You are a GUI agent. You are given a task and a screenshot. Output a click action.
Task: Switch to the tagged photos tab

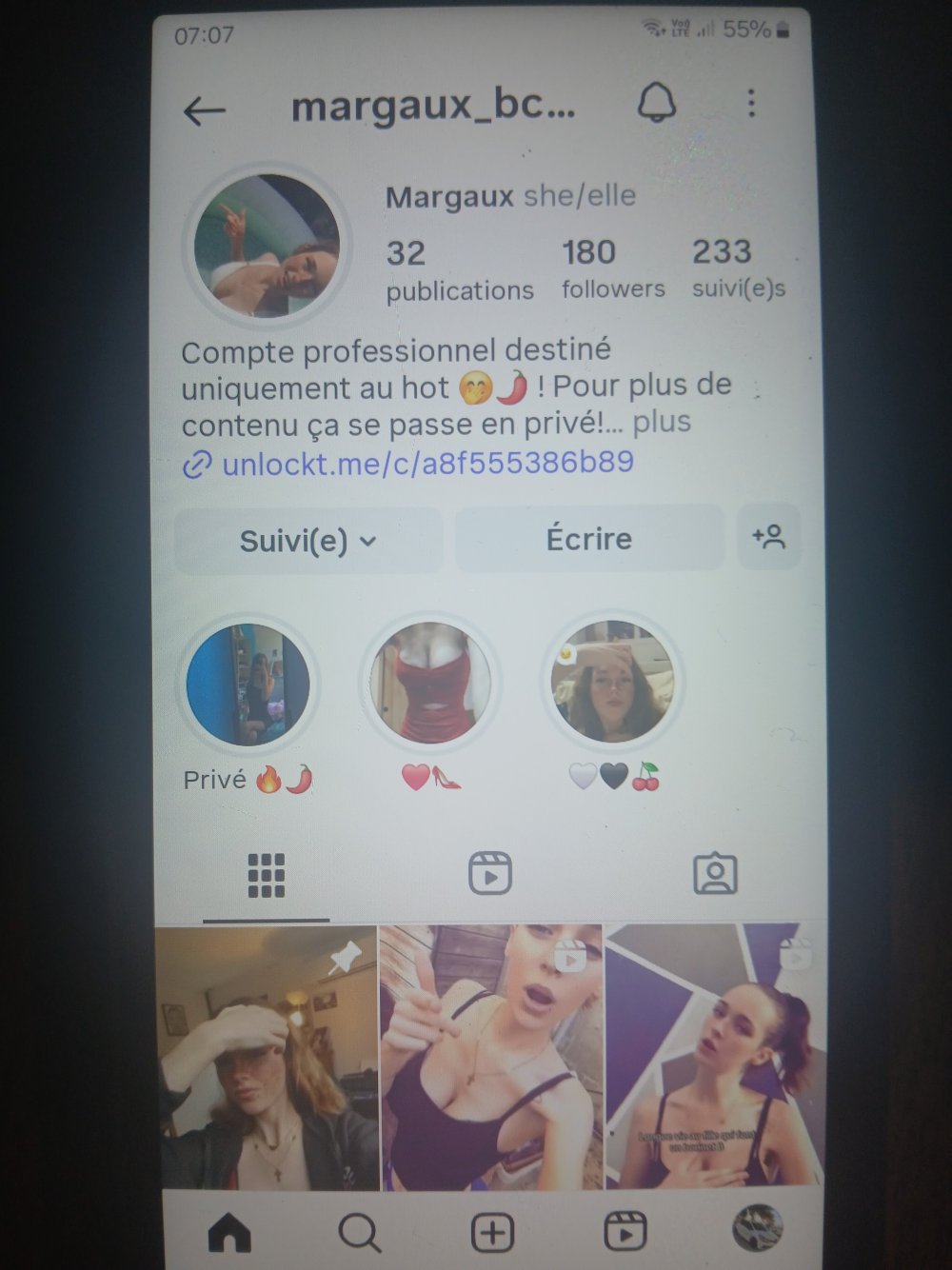point(715,873)
